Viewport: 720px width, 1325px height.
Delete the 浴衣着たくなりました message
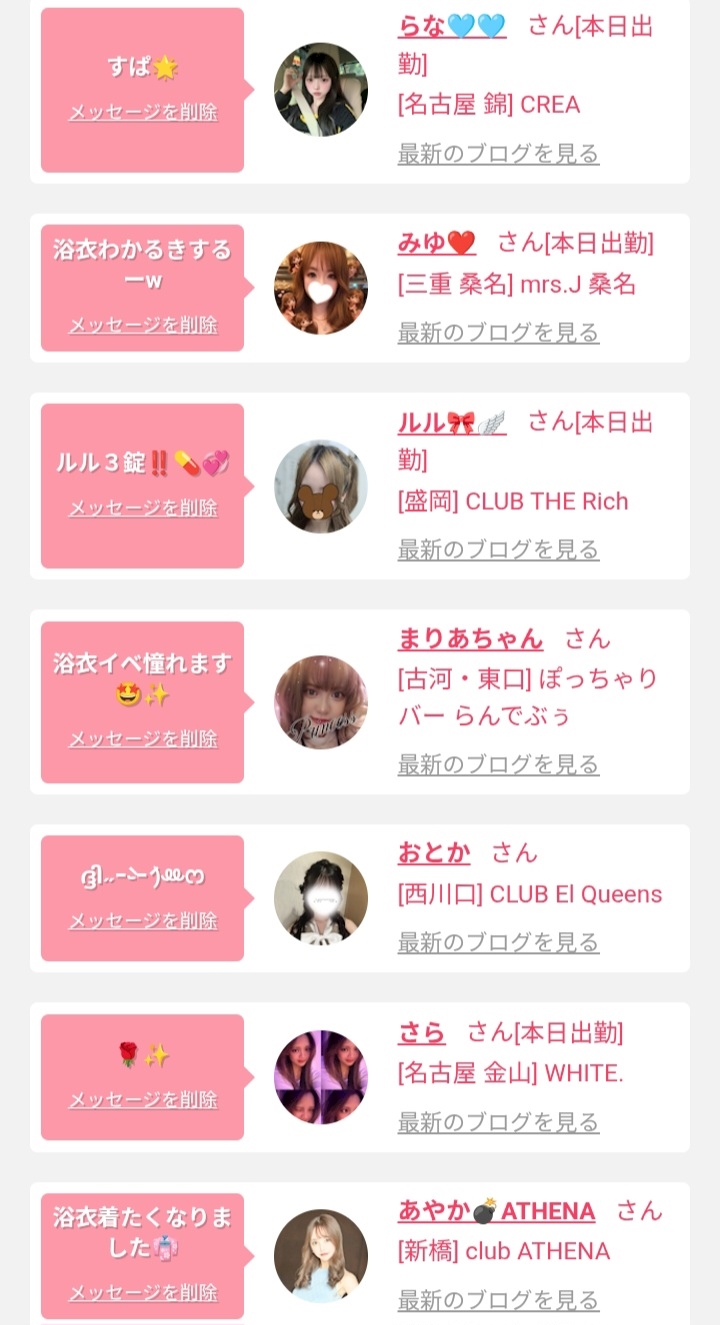[x=143, y=1293]
